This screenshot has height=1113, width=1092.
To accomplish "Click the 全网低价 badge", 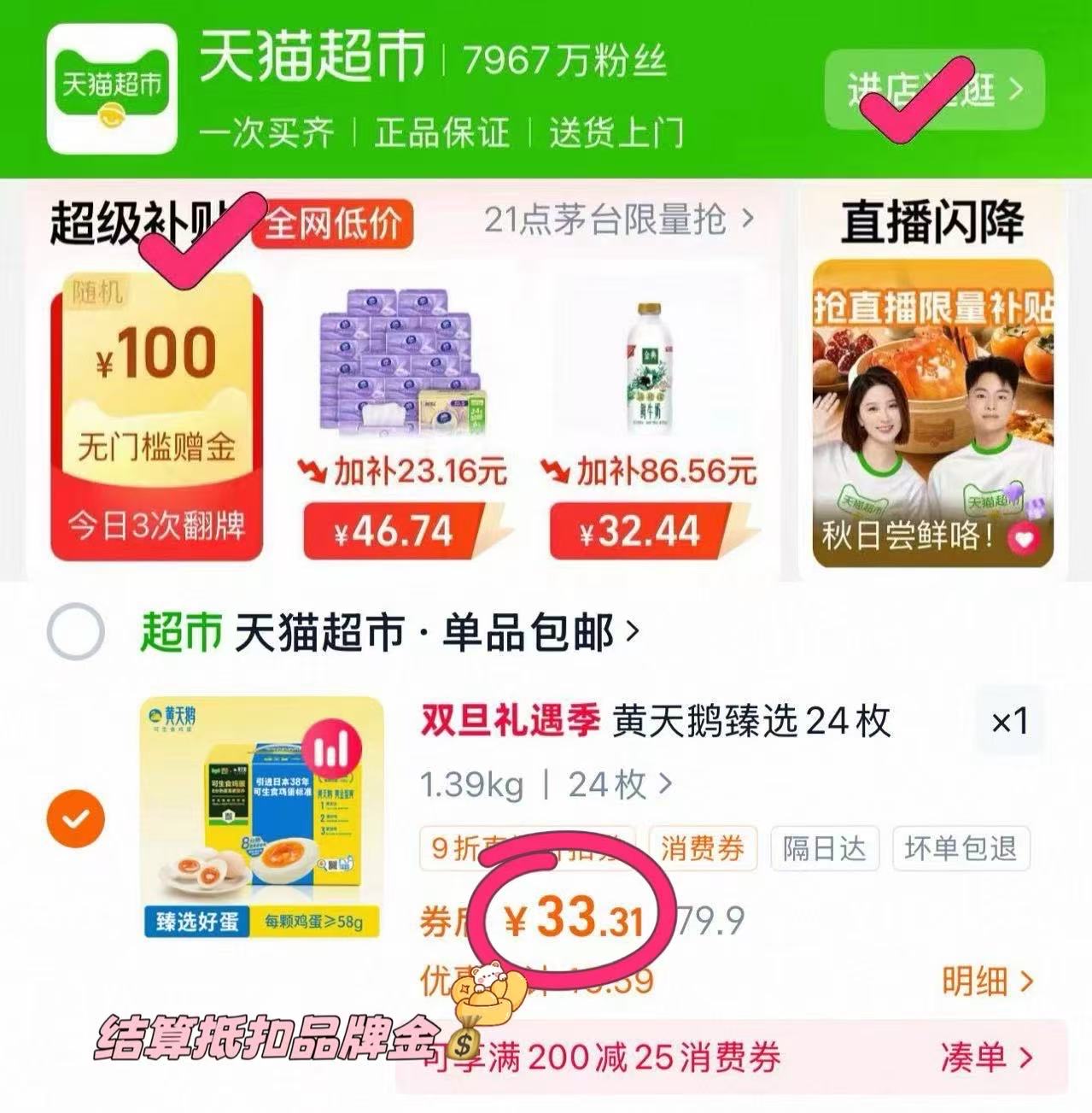I will (335, 223).
